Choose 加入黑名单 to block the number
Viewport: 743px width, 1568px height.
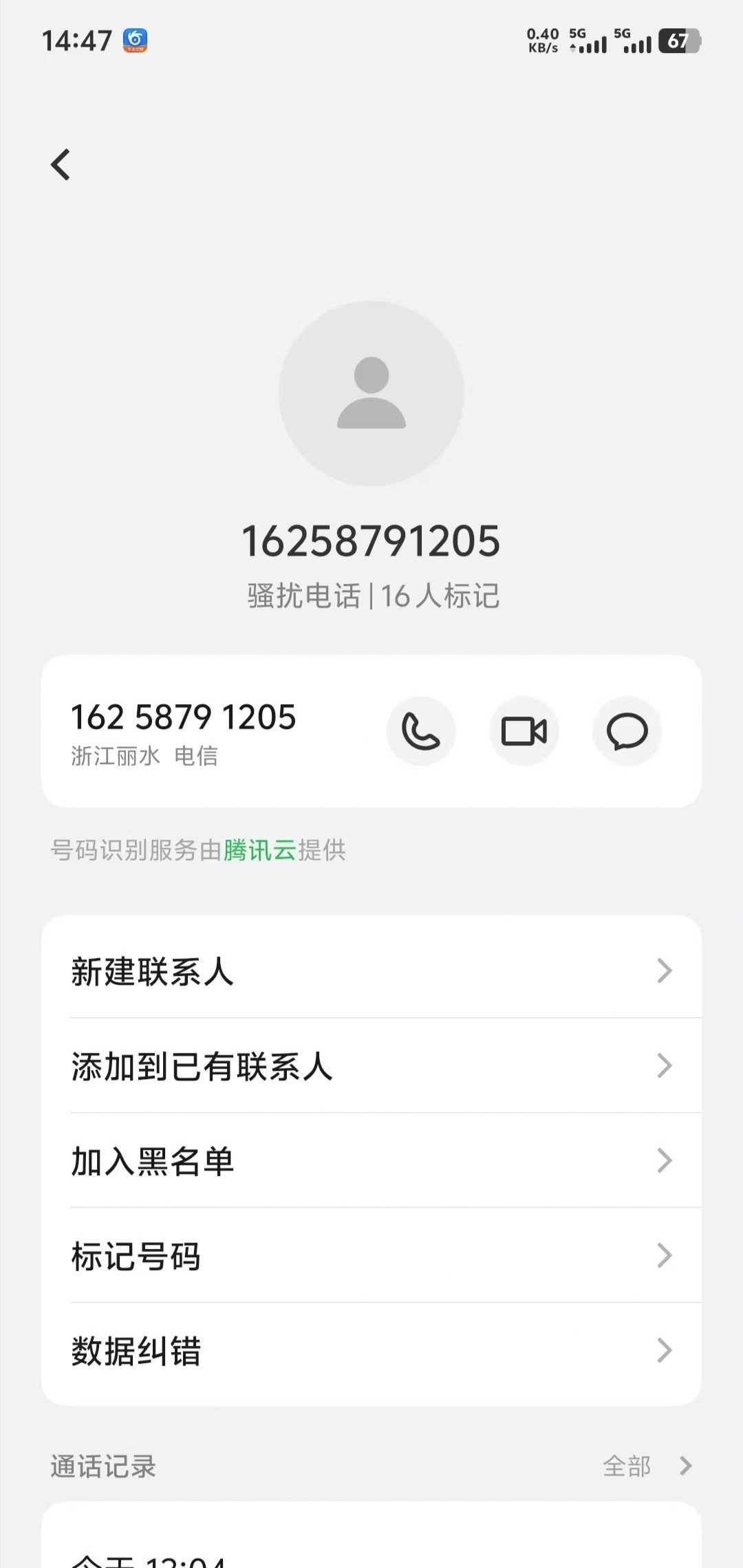coord(371,1161)
